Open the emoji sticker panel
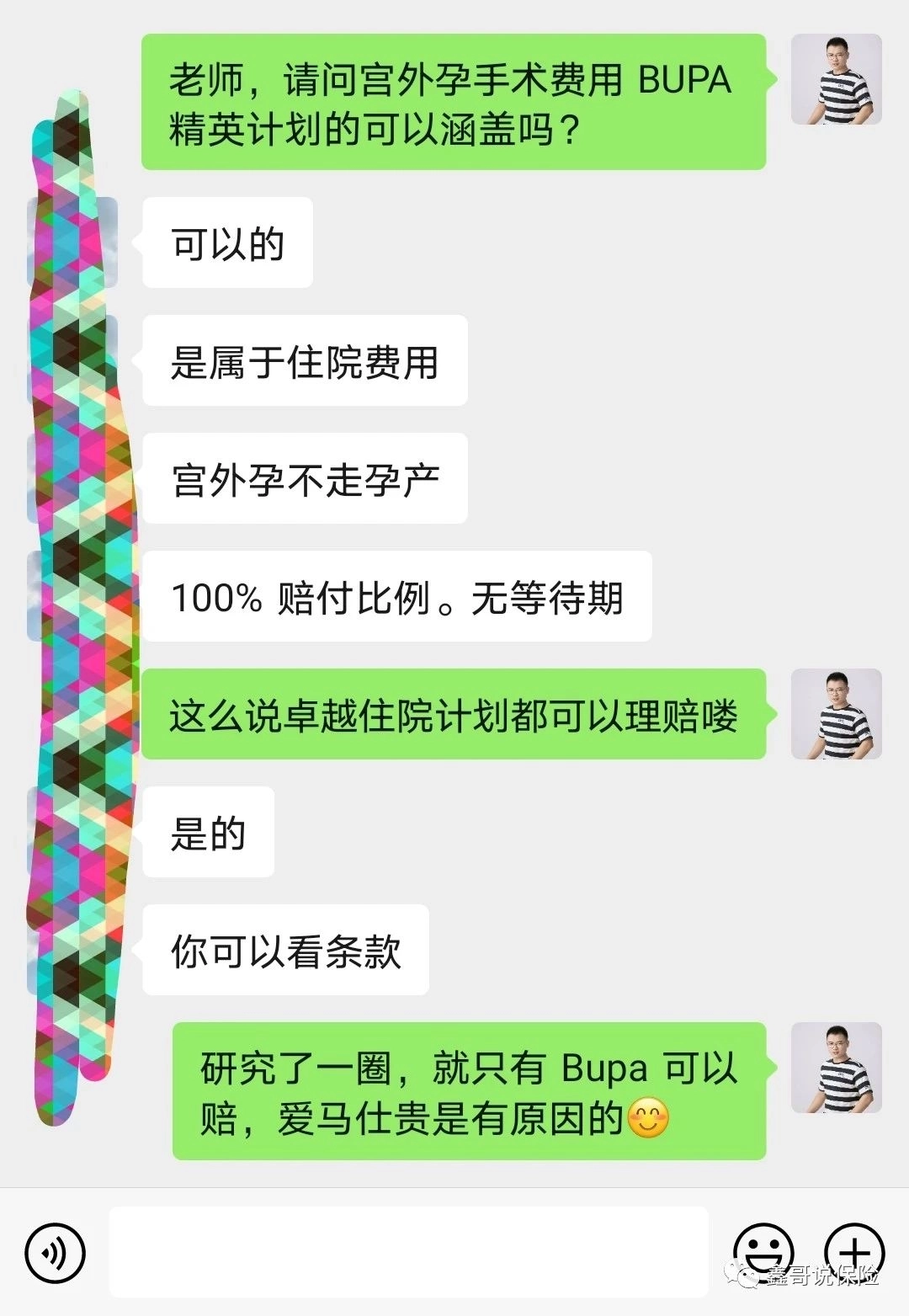Image resolution: width=909 pixels, height=1316 pixels. click(x=763, y=1251)
